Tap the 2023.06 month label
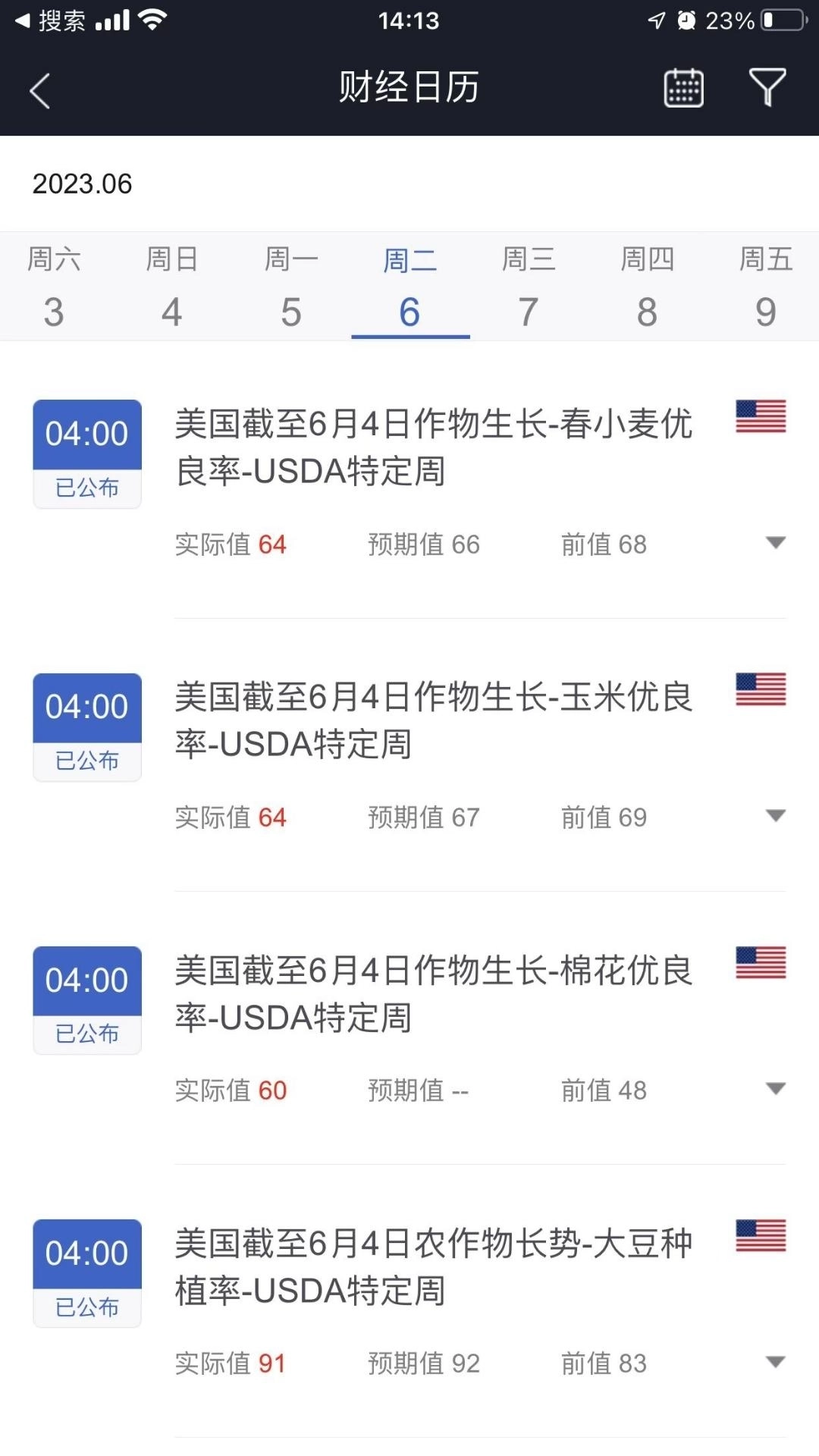Screen dimensions: 819x1456 pyautogui.click(x=81, y=184)
